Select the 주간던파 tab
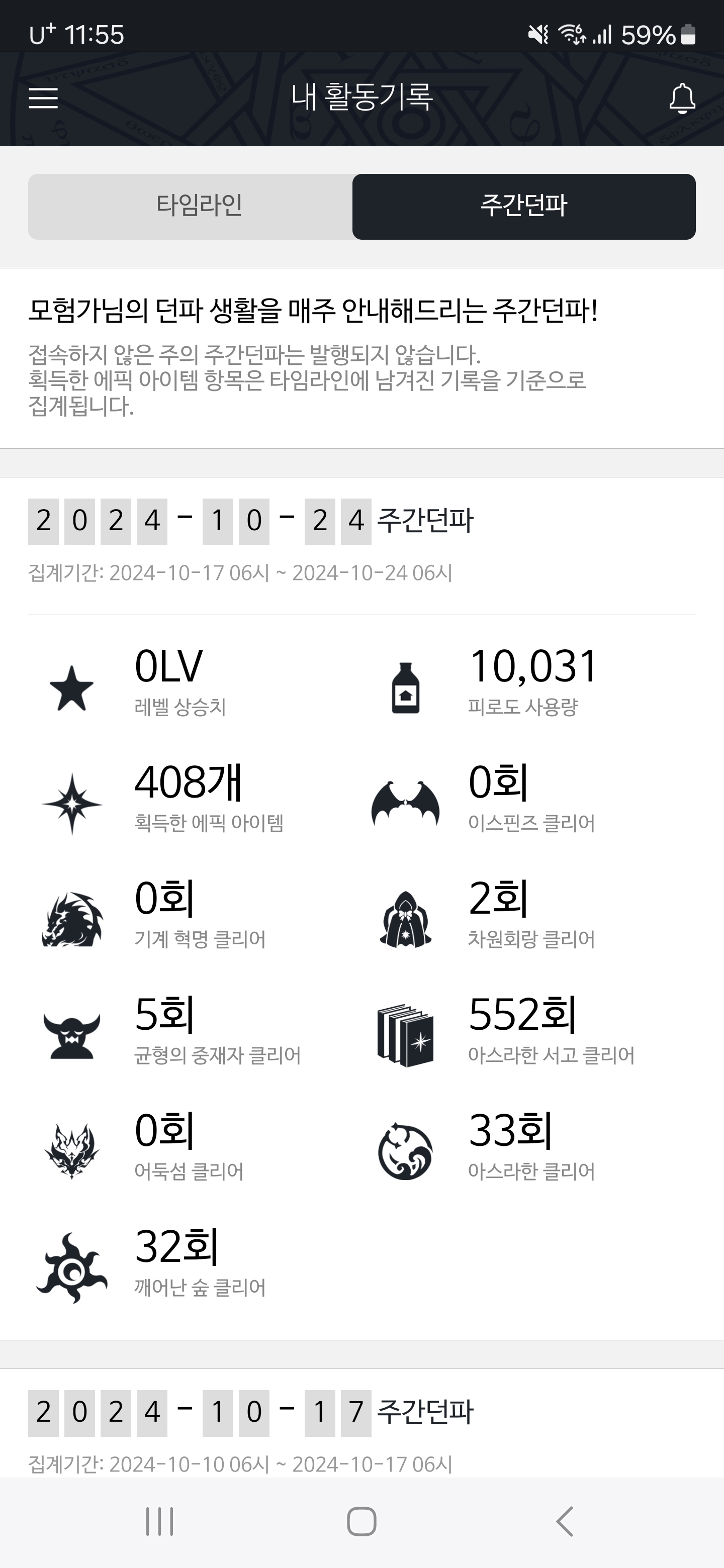Screen dimensions: 724x1568 524,207
